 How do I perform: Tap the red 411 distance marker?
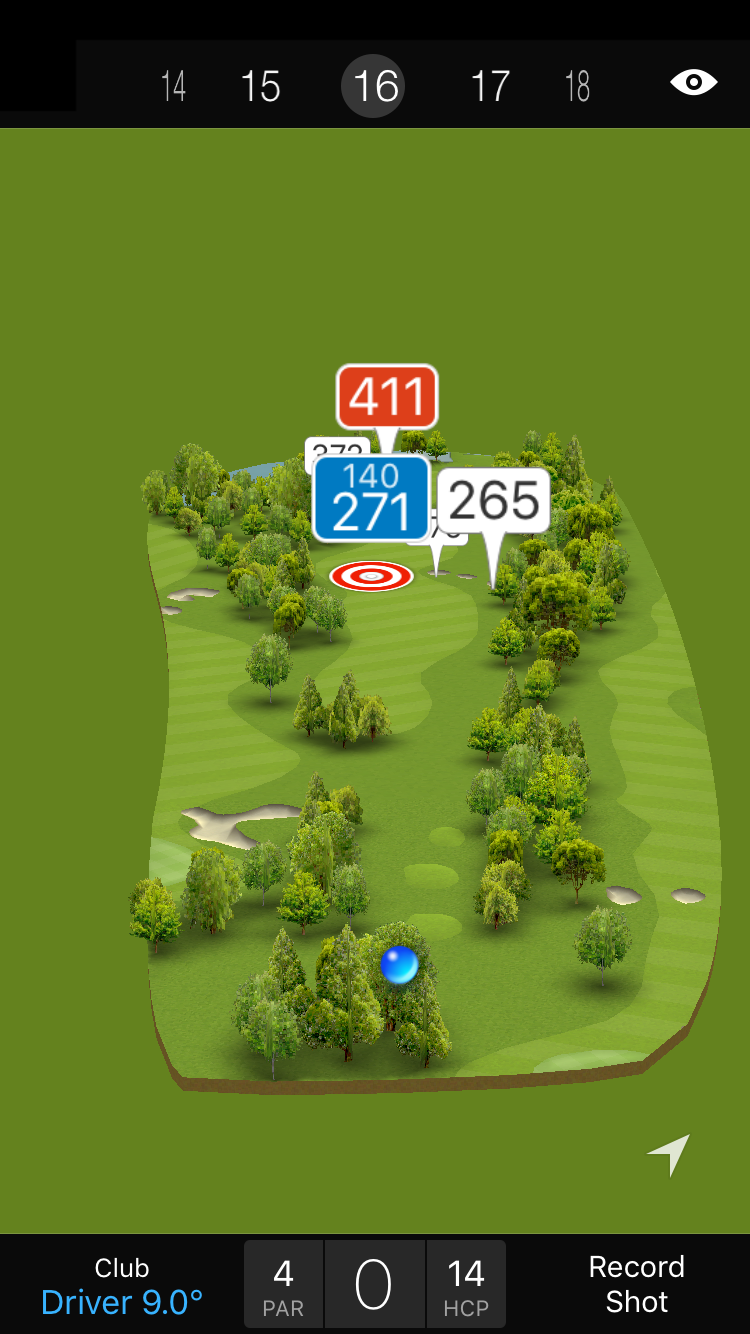point(387,396)
